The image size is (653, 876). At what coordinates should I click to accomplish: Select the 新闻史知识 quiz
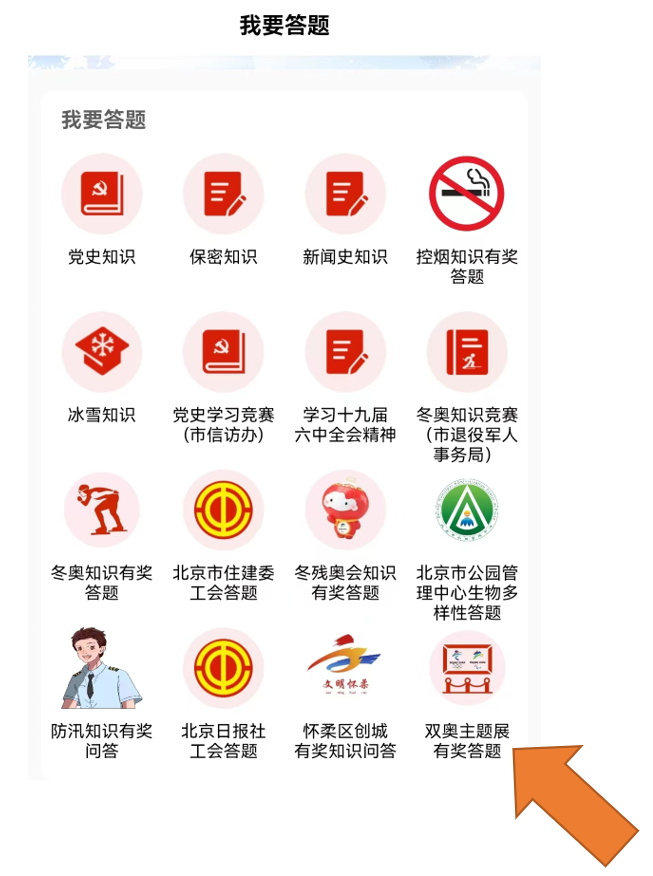345,195
